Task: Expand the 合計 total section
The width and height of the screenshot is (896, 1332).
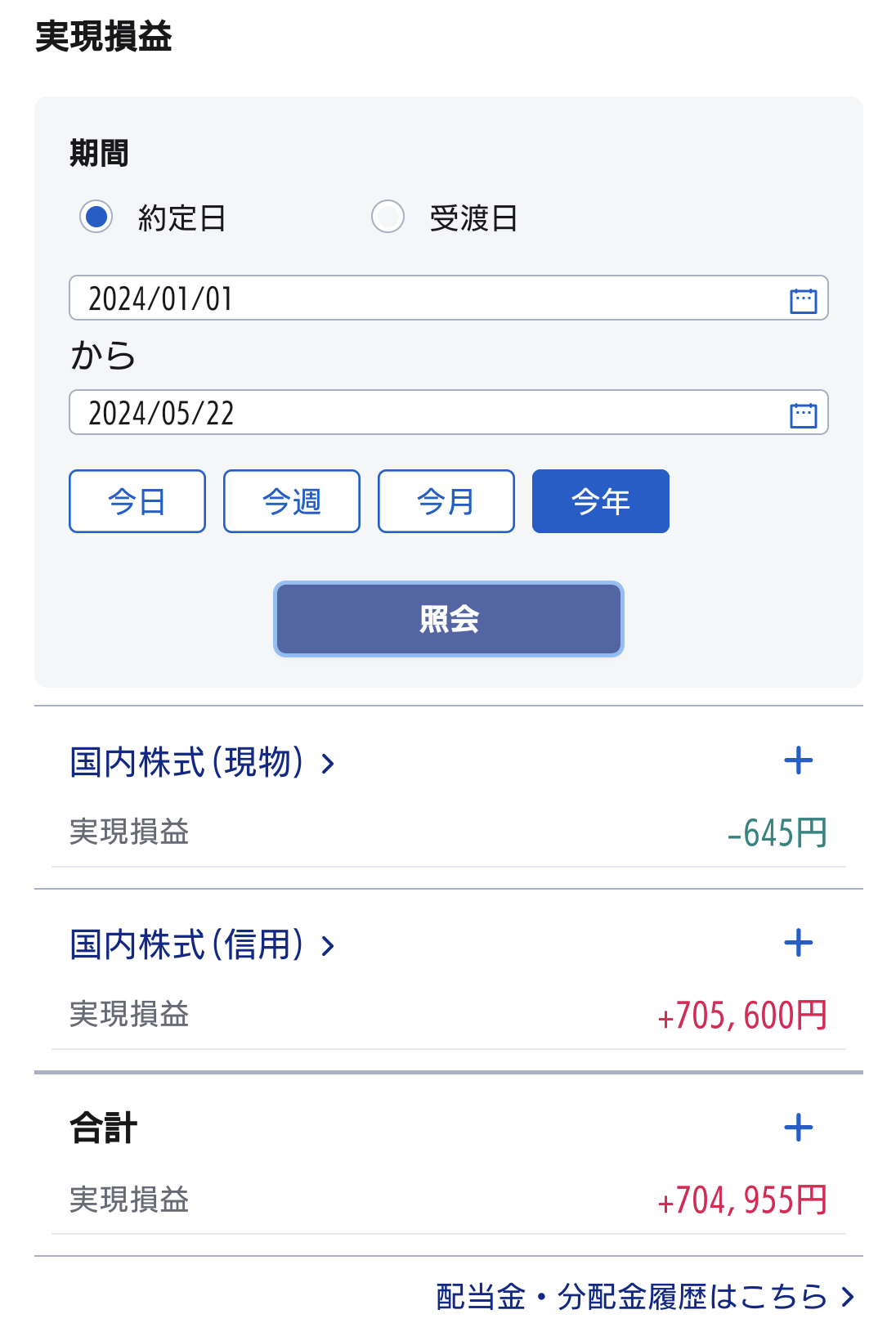Action: (798, 1128)
